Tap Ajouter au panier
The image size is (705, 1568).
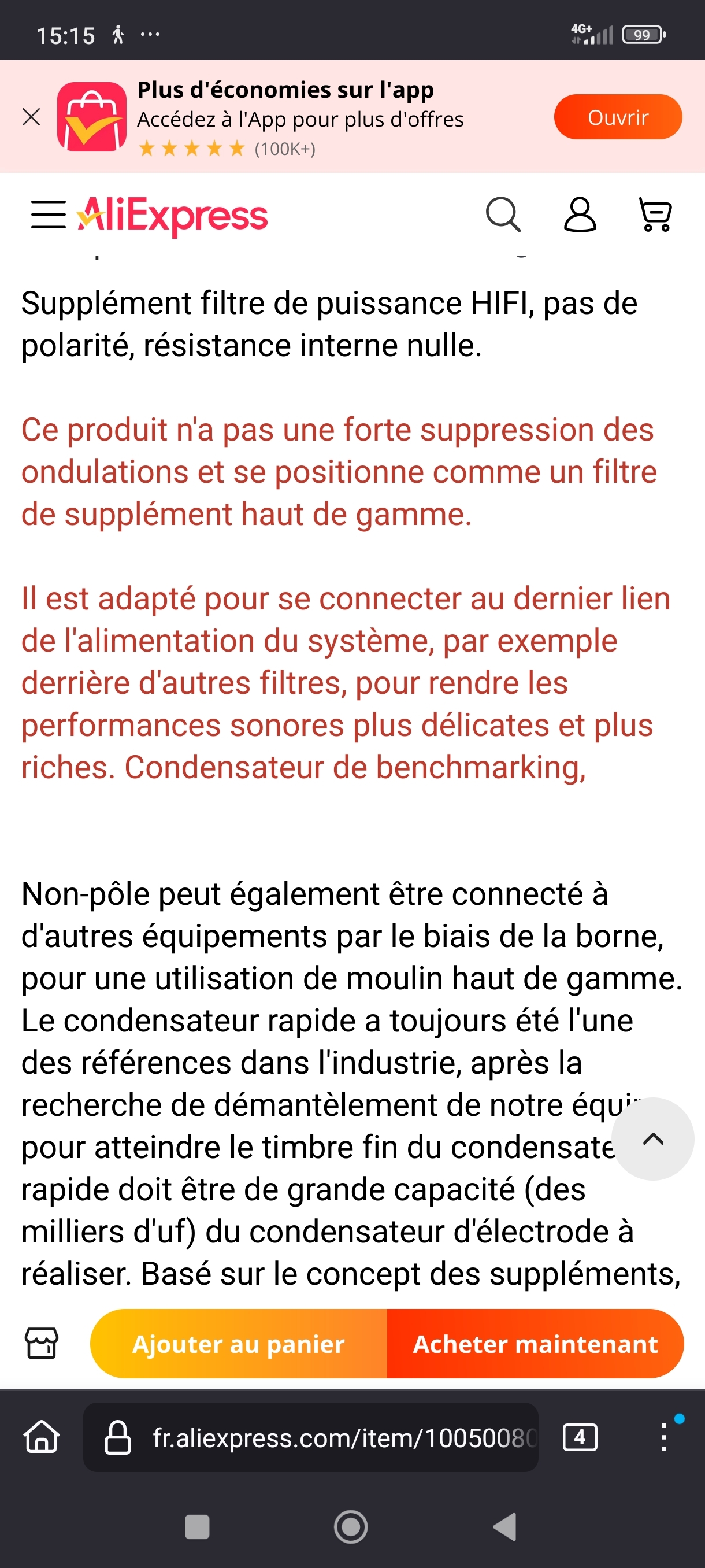[x=239, y=1344]
